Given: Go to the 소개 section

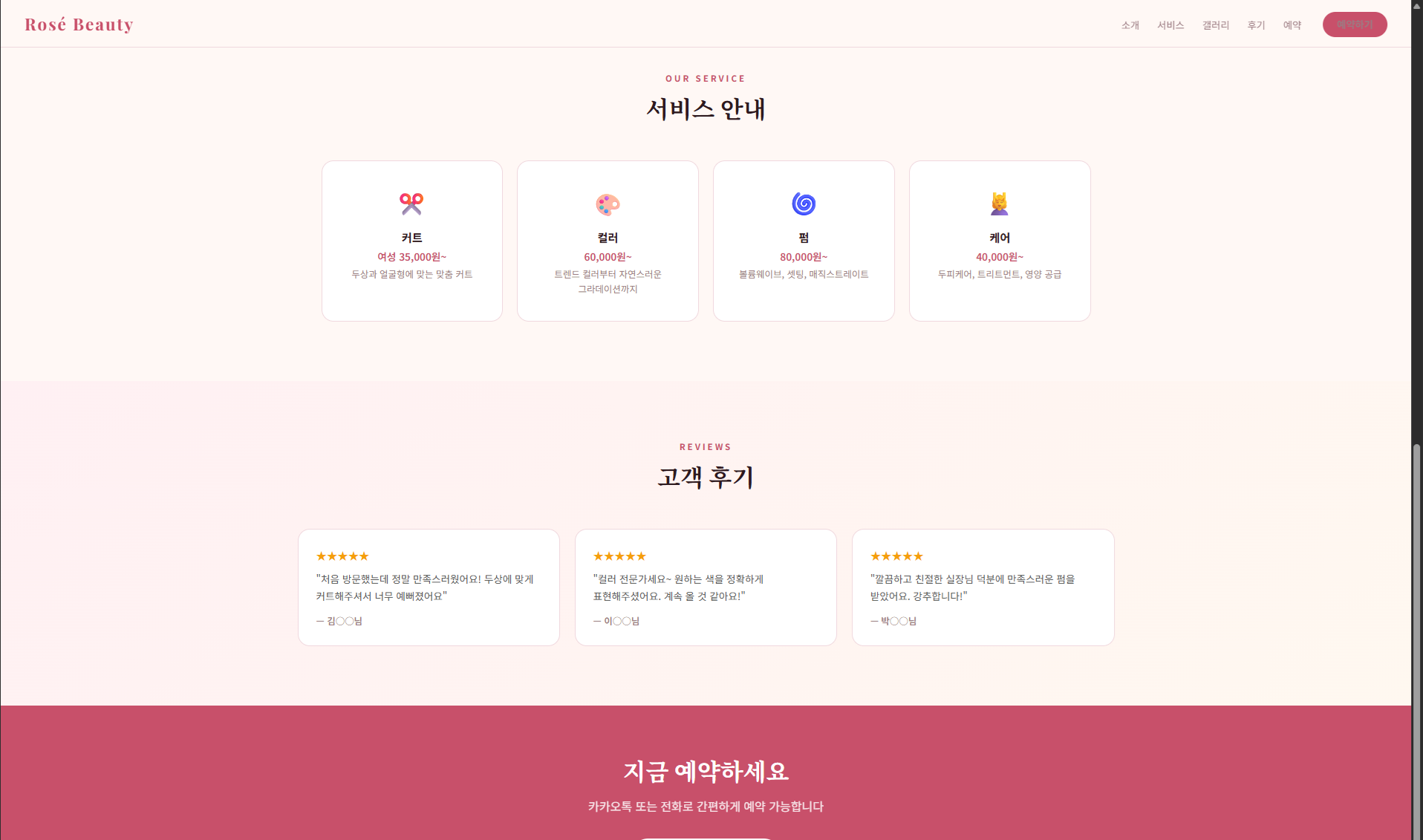Looking at the screenshot, I should click(x=1130, y=25).
